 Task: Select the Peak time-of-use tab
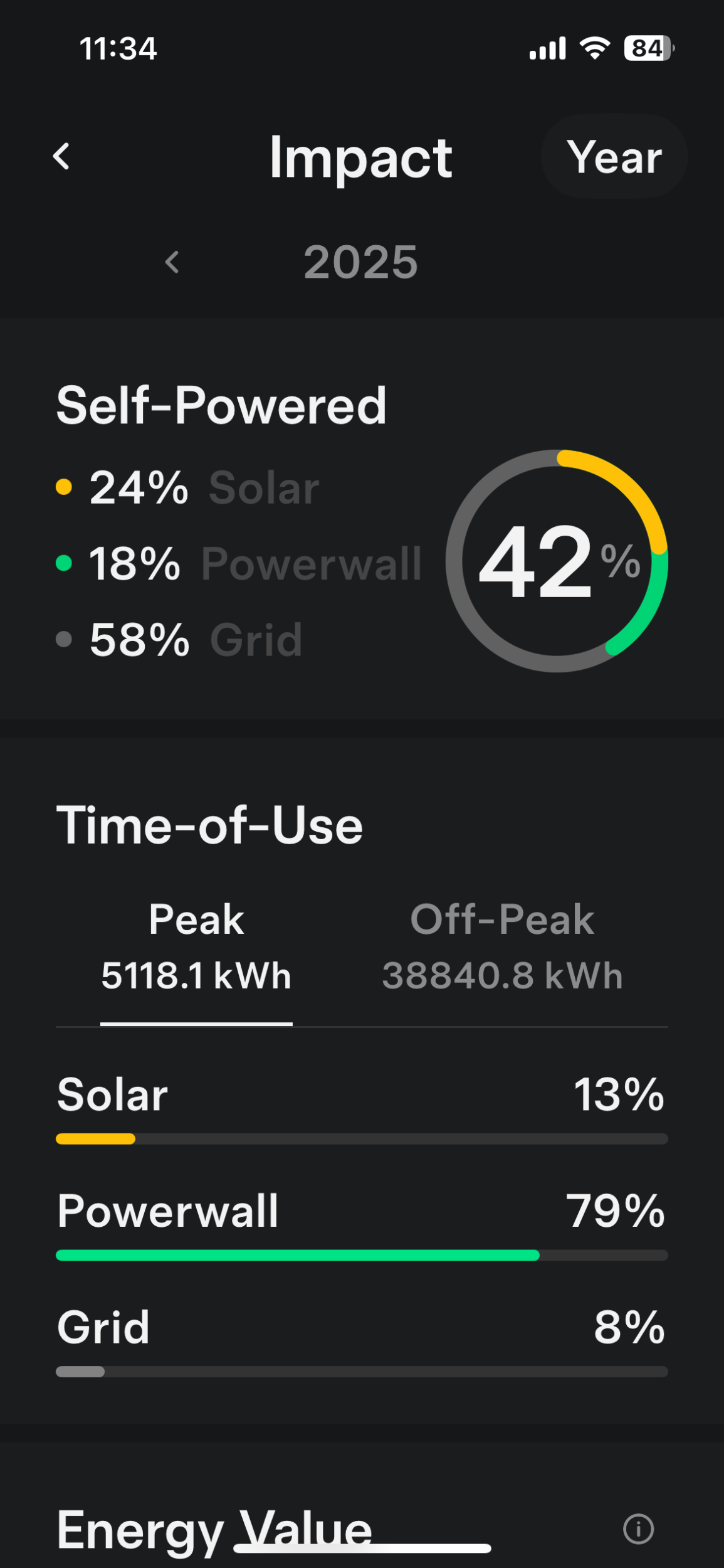point(196,946)
